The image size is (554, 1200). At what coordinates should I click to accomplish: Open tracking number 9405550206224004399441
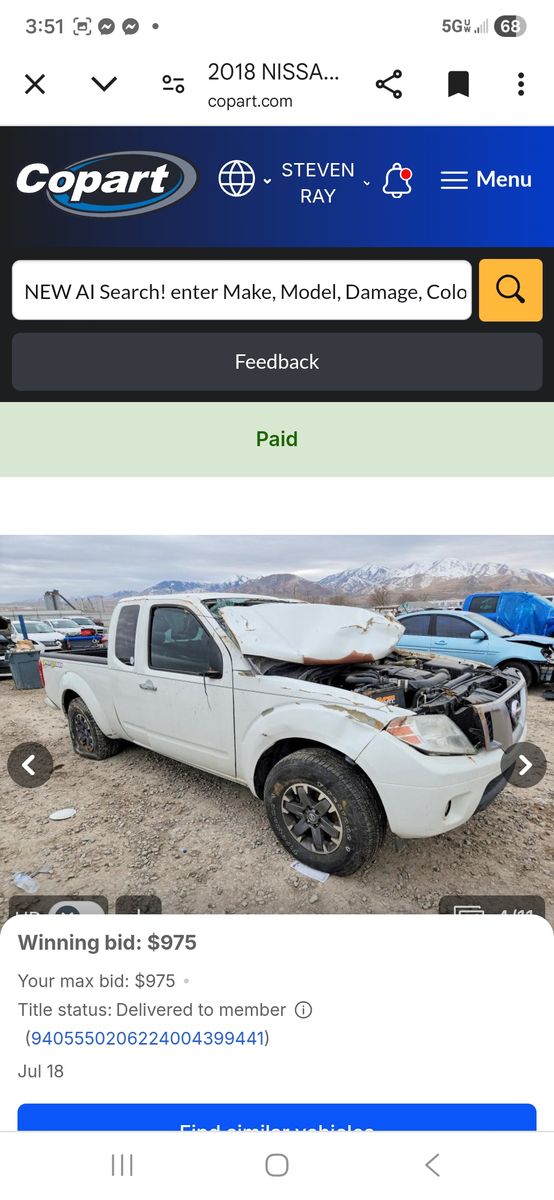pyautogui.click(x=147, y=1038)
